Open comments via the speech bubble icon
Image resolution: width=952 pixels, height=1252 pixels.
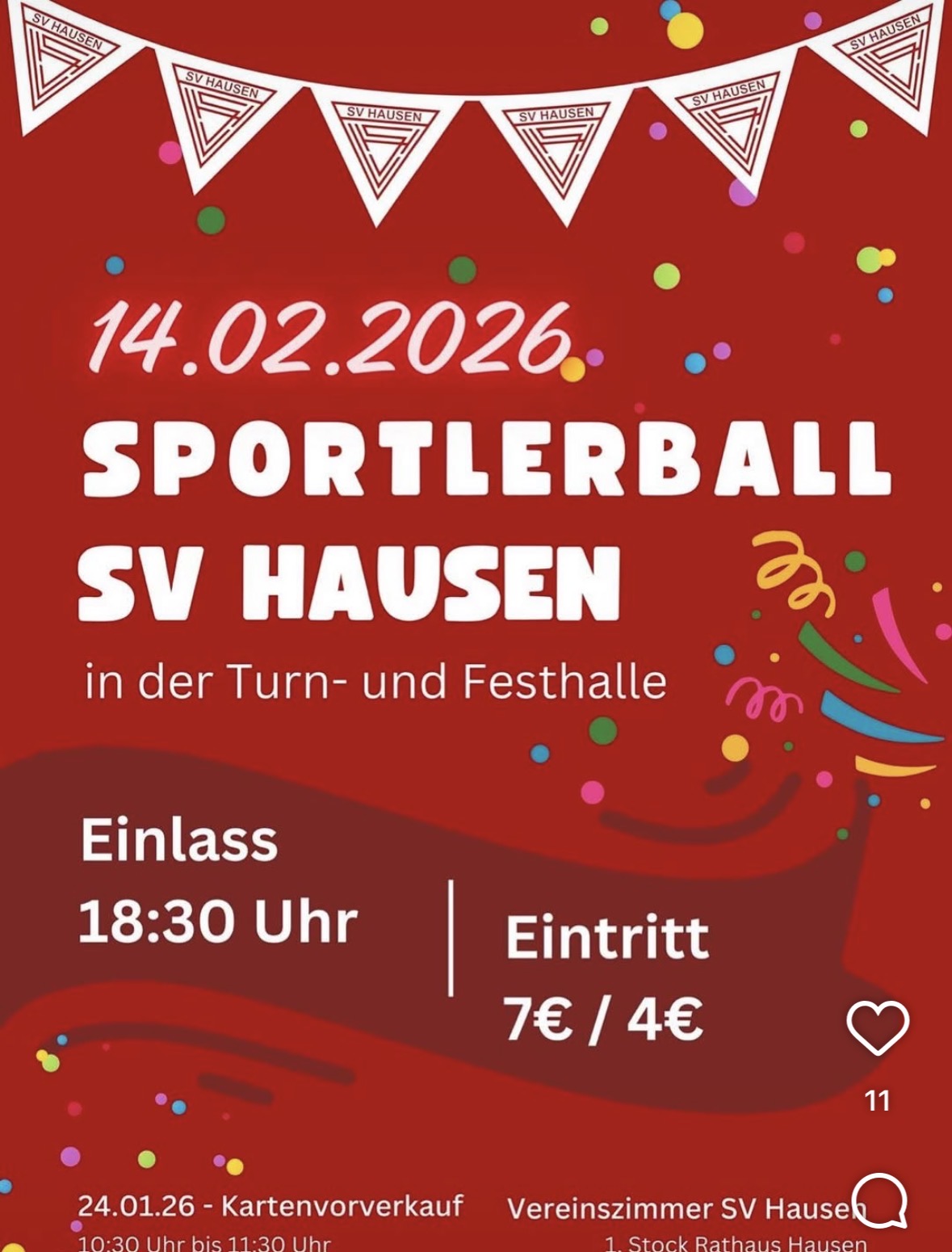coord(880,1201)
